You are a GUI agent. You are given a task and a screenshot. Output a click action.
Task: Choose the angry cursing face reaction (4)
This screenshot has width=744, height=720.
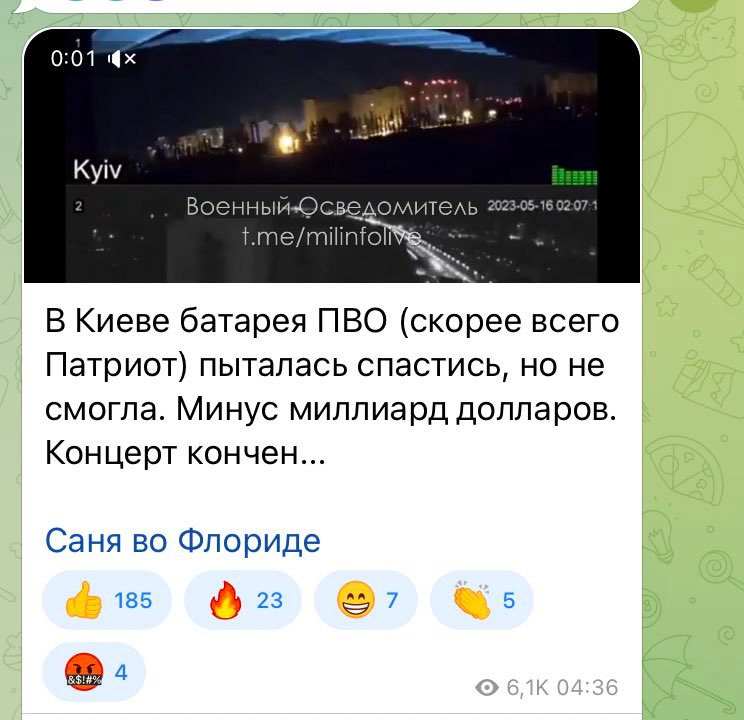point(94,672)
